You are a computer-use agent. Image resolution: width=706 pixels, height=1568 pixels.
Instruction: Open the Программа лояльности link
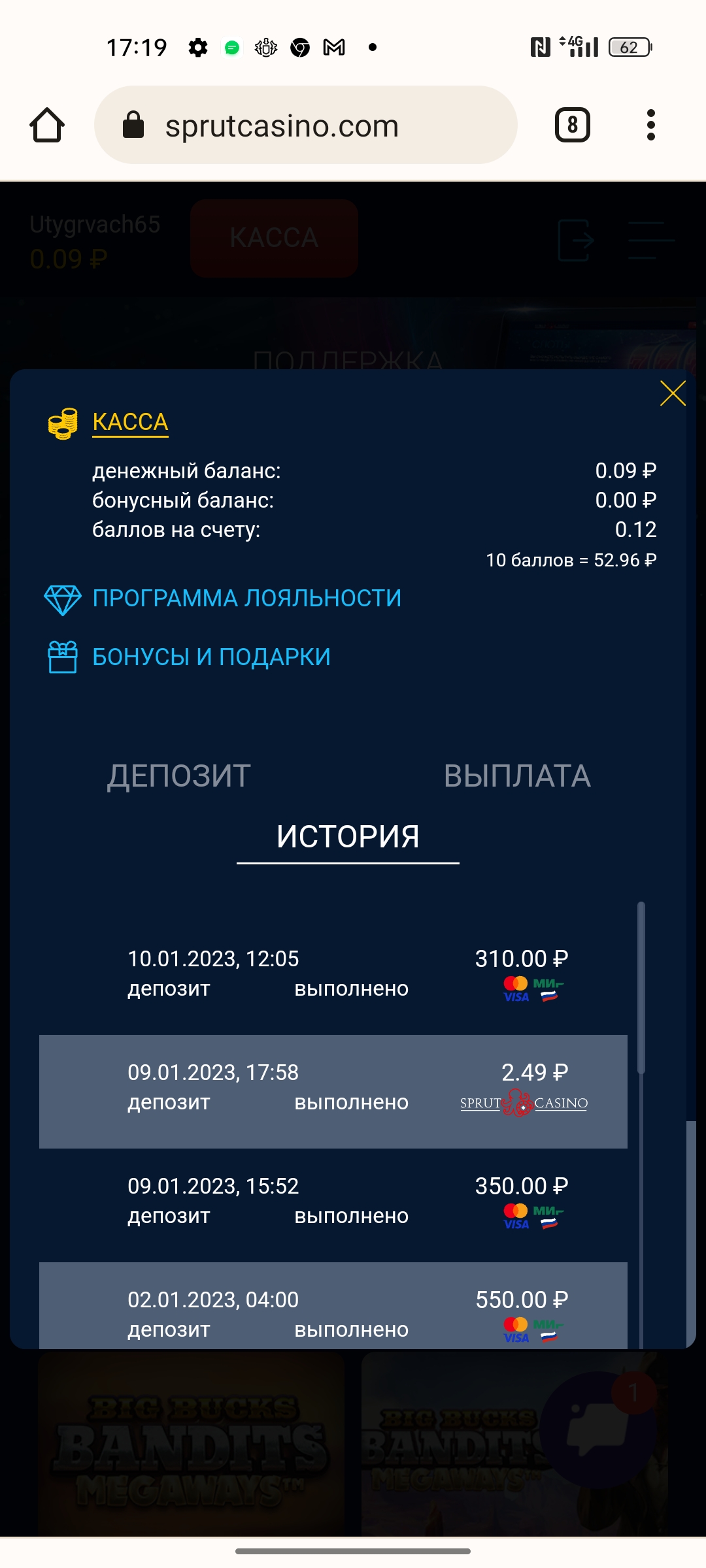246,598
